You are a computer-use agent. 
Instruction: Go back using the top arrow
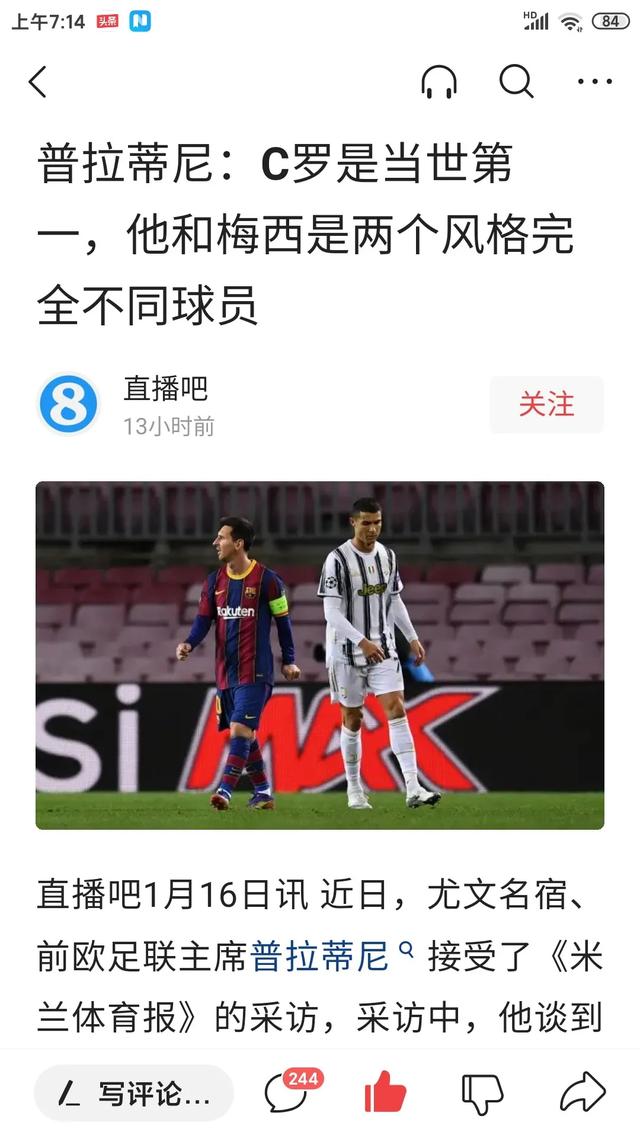point(38,82)
